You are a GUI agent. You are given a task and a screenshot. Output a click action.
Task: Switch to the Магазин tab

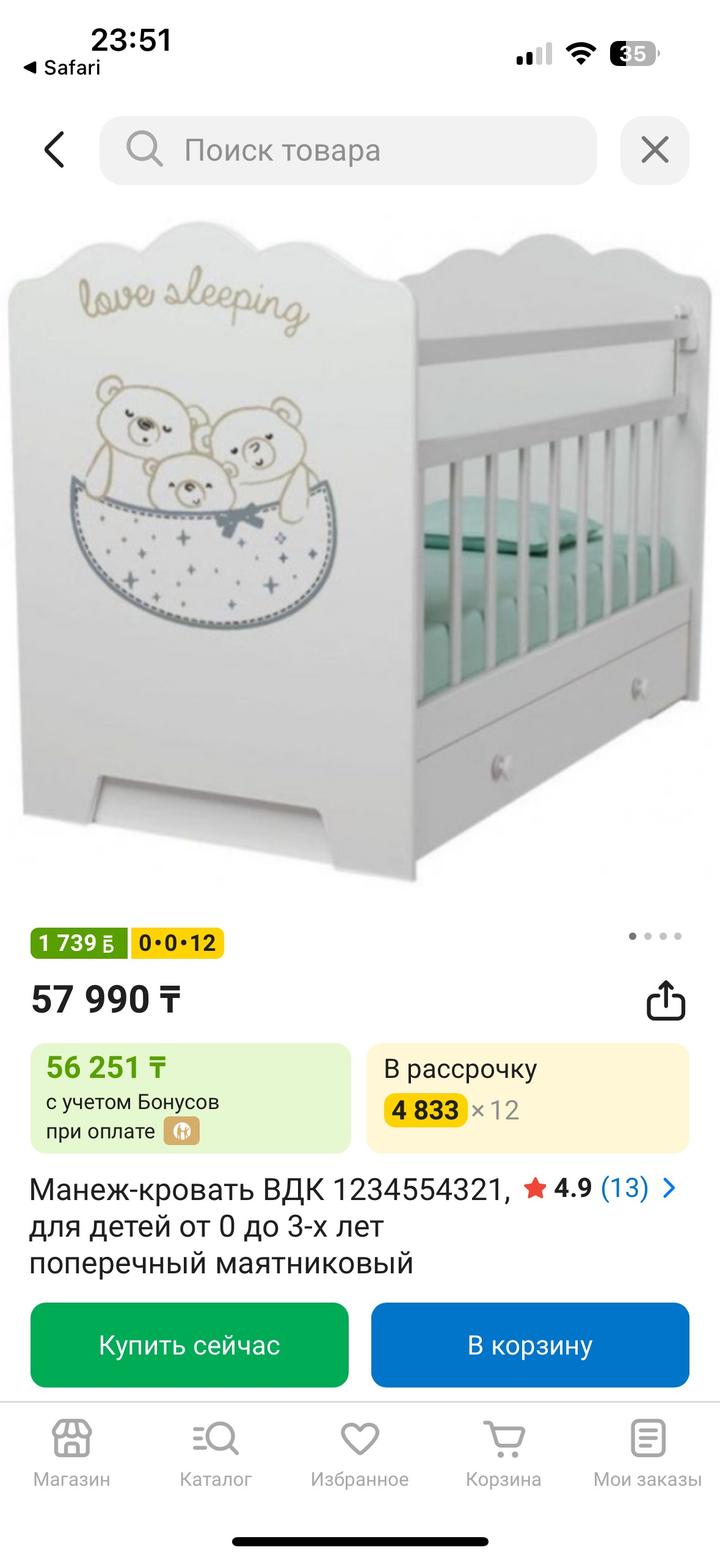72,1452
